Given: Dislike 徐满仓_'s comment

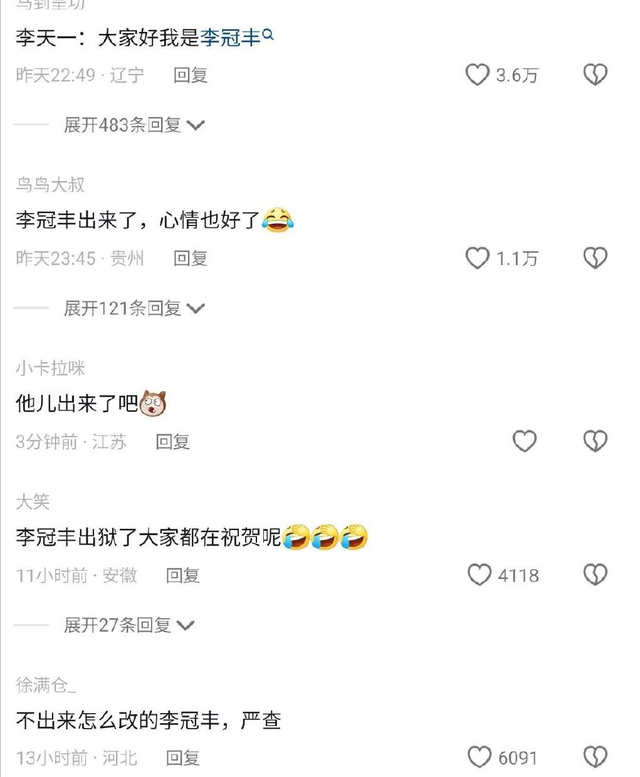Looking at the screenshot, I should click(x=595, y=758).
